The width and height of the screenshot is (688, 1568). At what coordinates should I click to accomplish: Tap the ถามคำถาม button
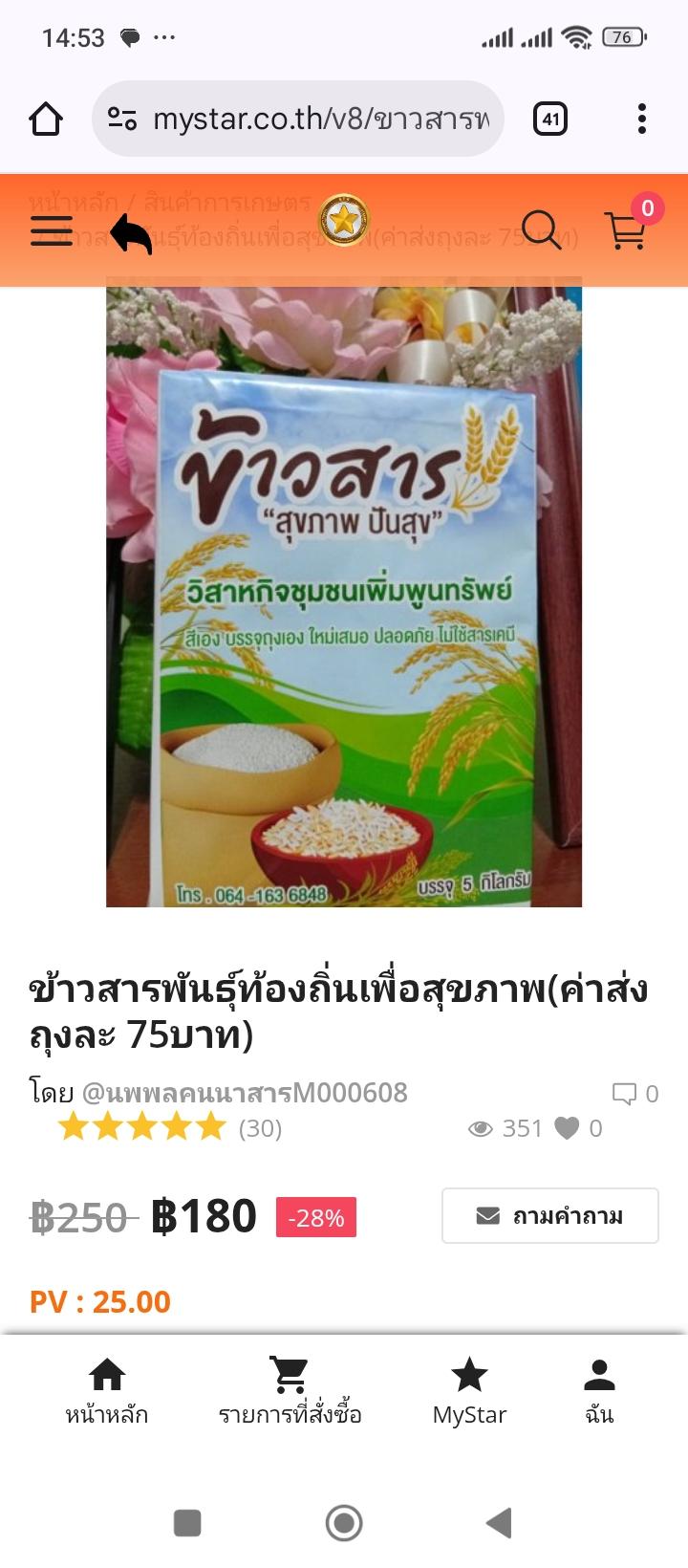point(549,1215)
